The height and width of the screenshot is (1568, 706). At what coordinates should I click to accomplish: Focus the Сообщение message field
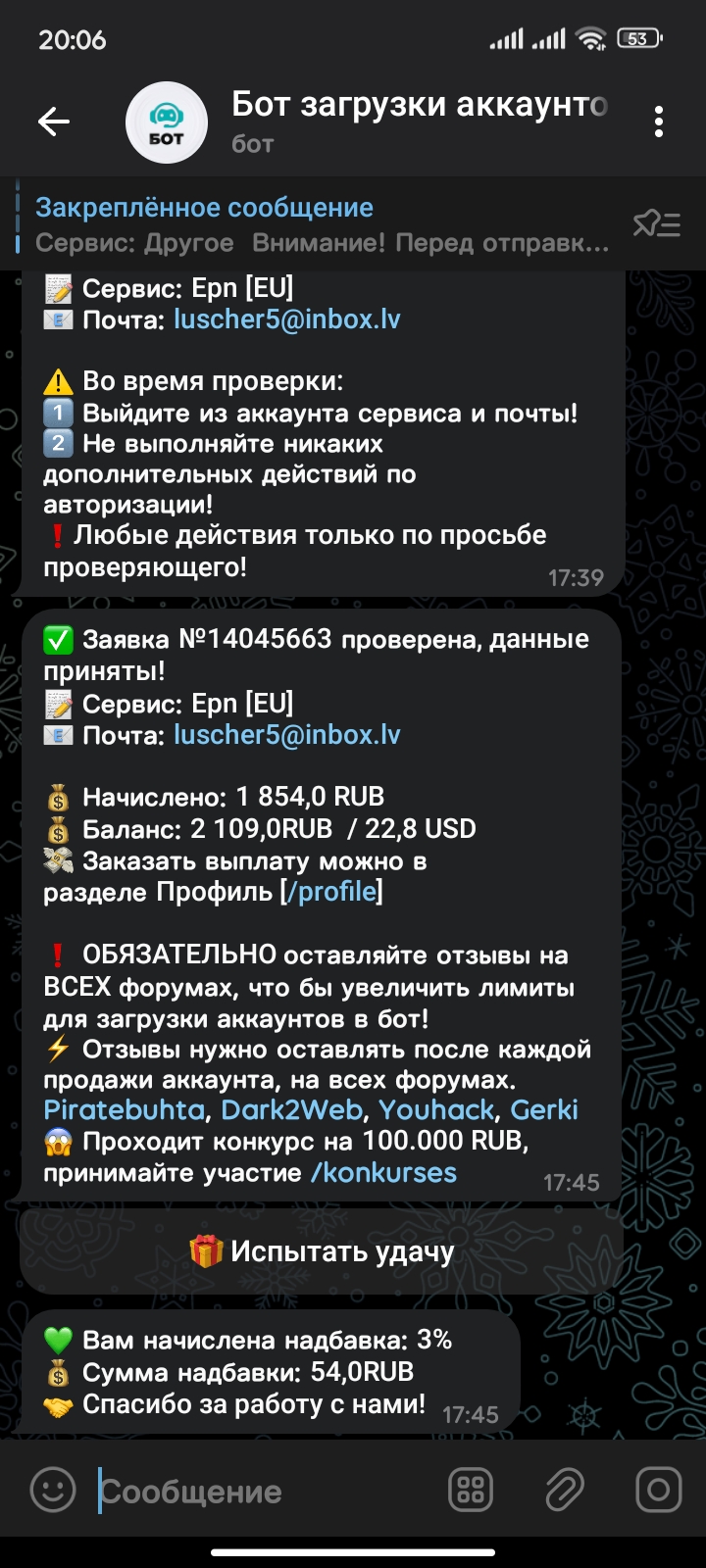pyautogui.click(x=265, y=1492)
